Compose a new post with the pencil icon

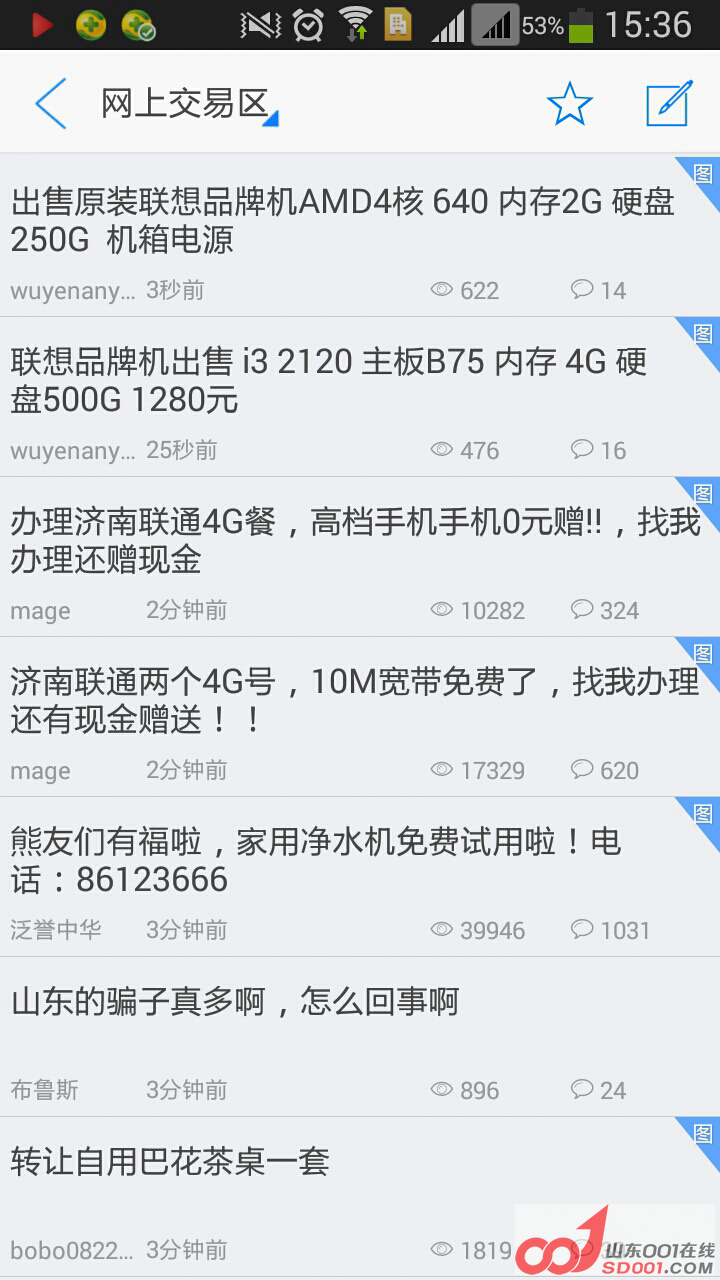tap(668, 104)
